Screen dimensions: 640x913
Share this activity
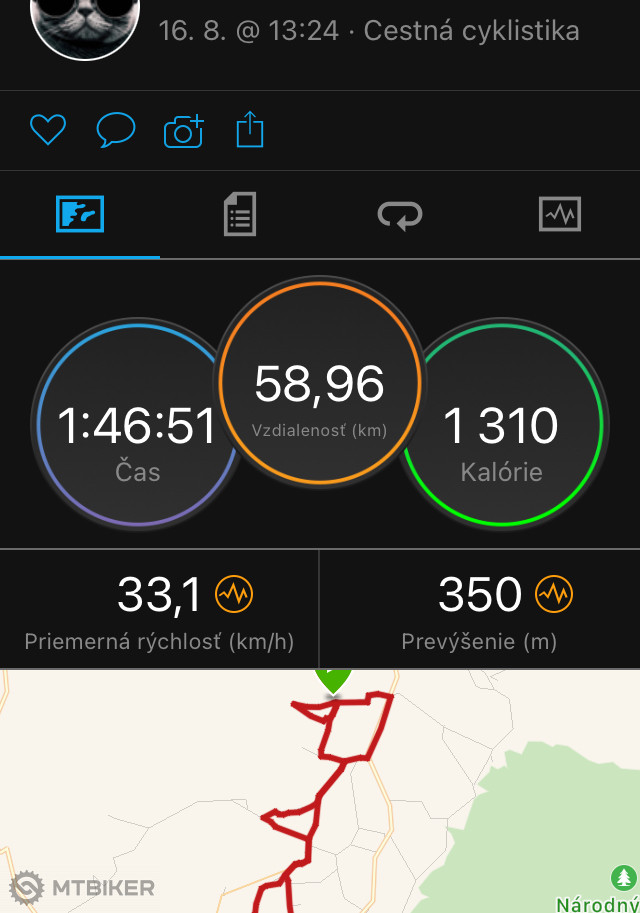tap(250, 130)
